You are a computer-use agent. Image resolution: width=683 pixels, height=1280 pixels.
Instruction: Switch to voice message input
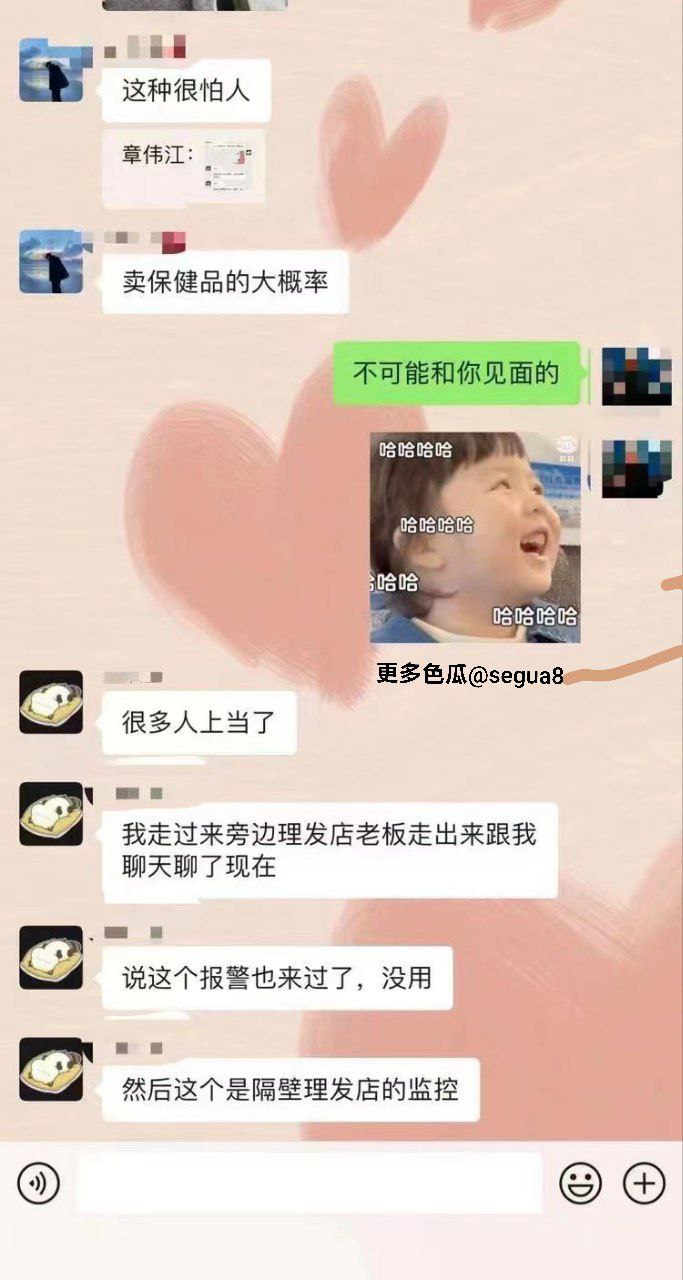pos(39,1184)
